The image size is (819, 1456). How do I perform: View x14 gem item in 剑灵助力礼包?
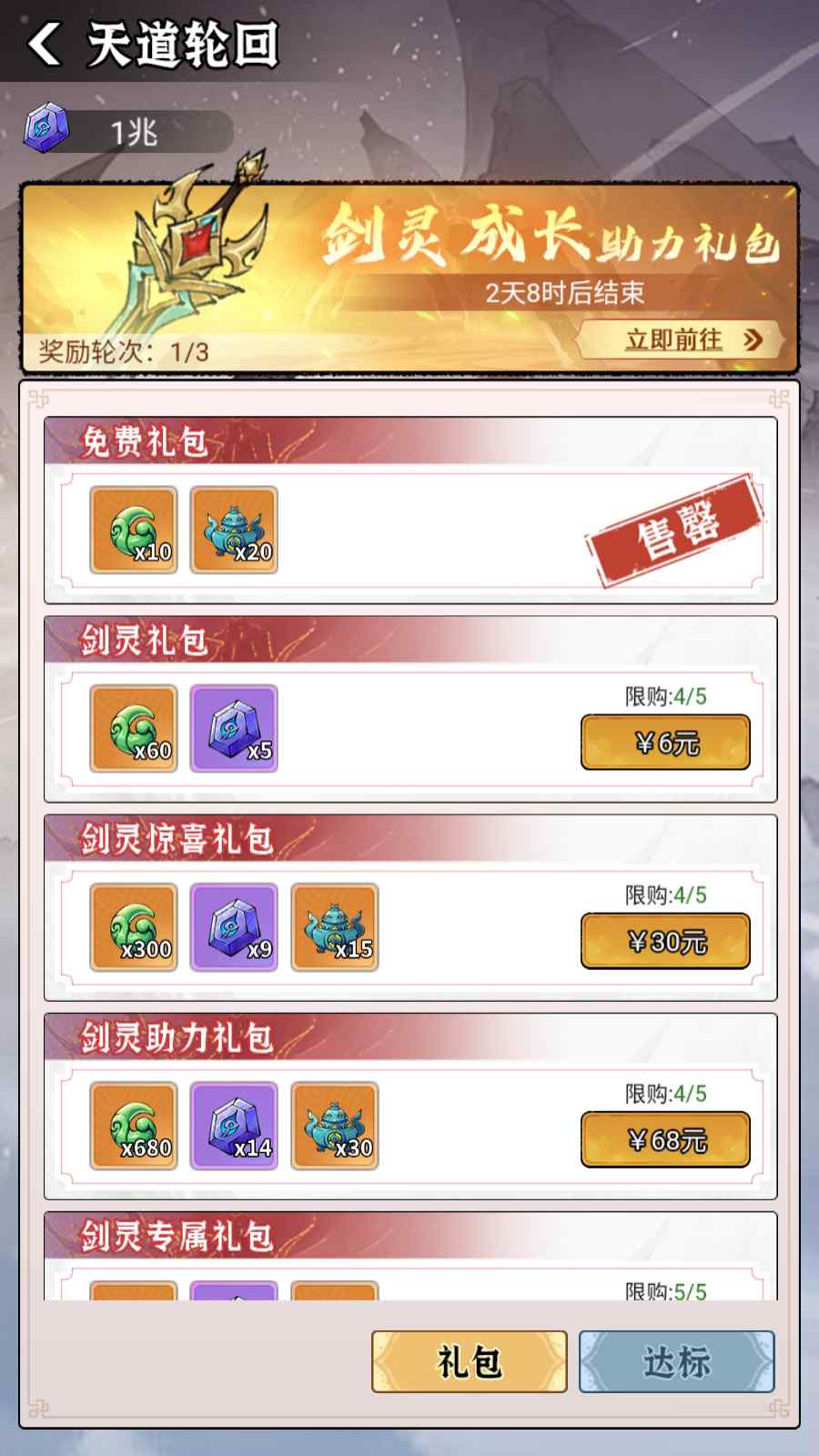[234, 1126]
